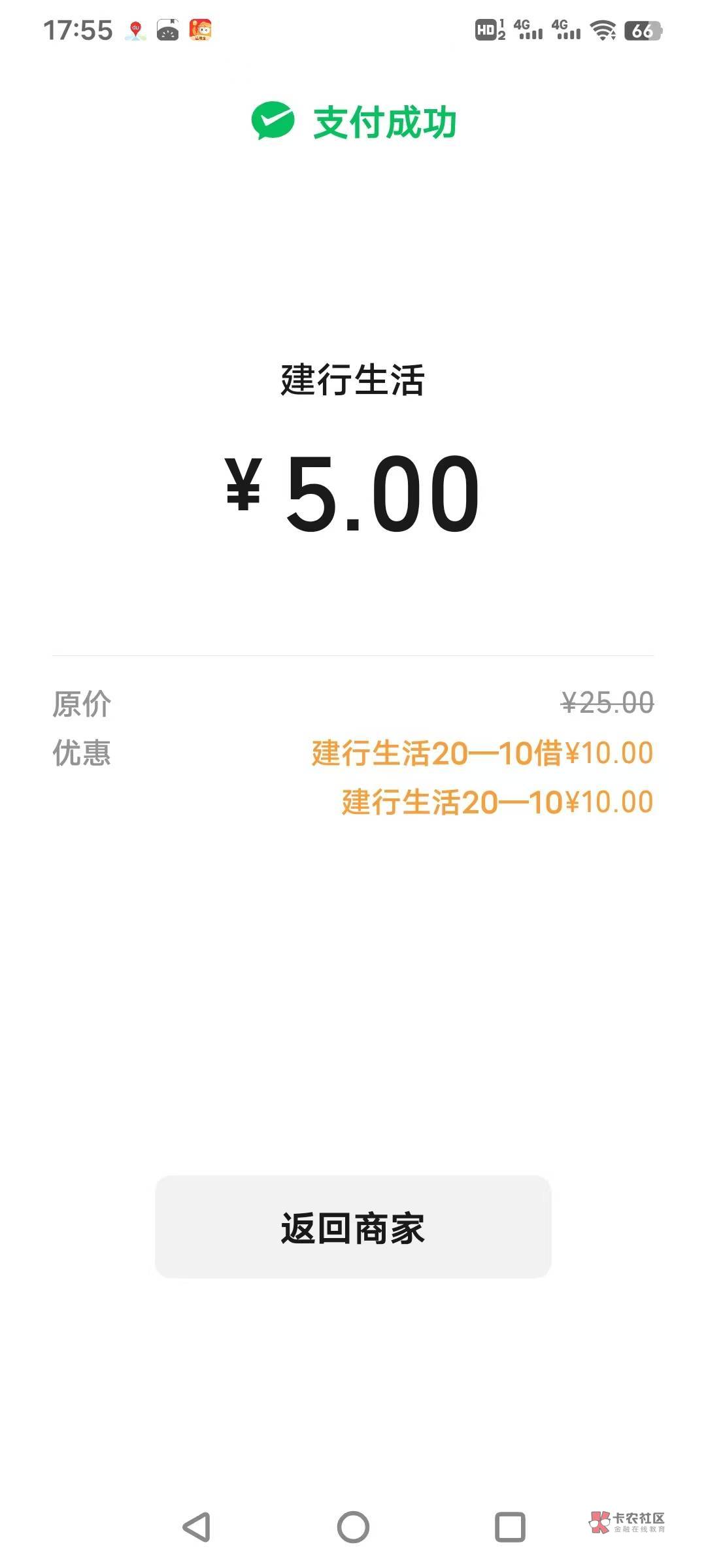Open the system home screen
The height and width of the screenshot is (1568, 706).
click(353, 1527)
